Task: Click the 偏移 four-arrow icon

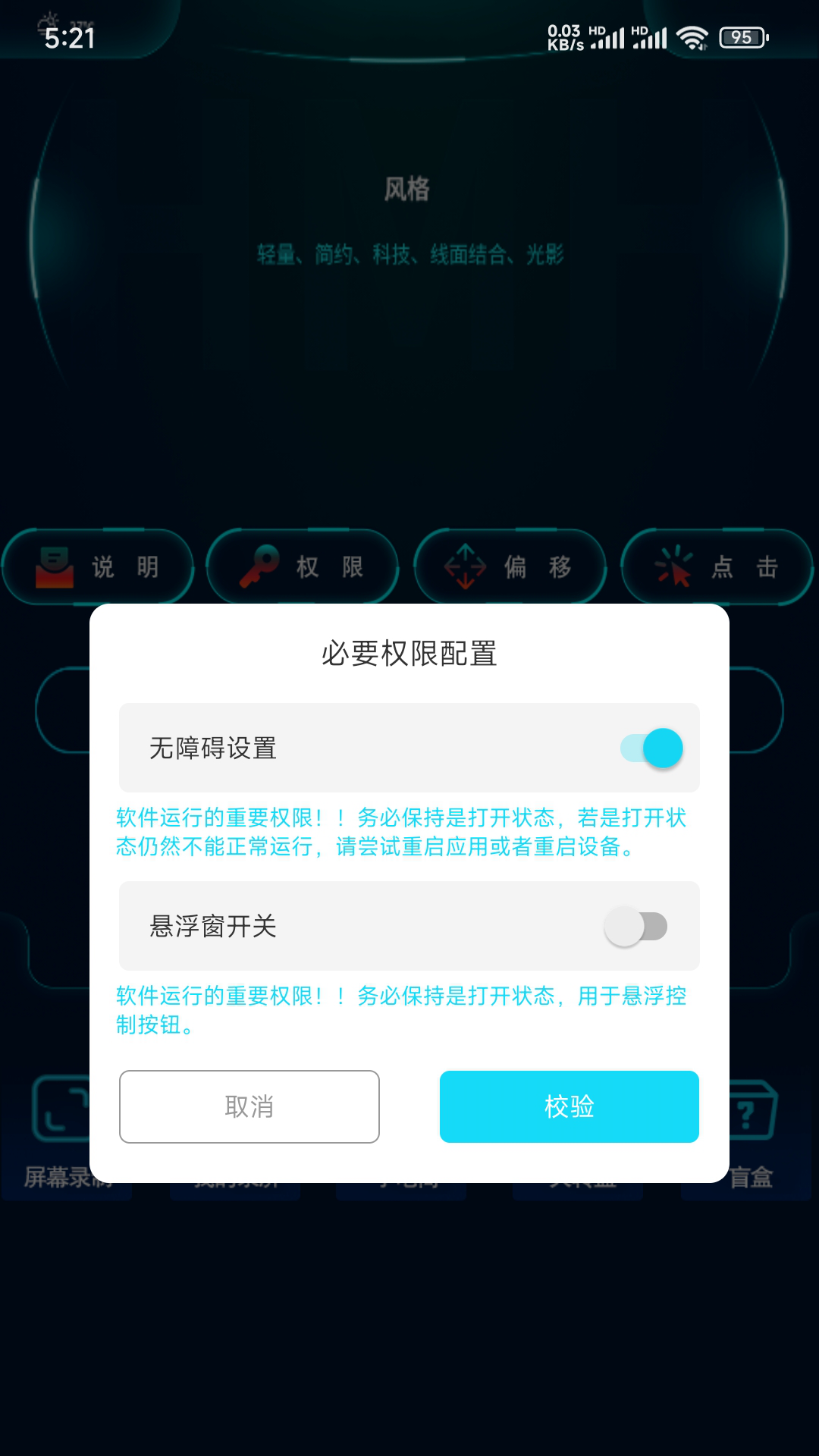Action: click(466, 567)
